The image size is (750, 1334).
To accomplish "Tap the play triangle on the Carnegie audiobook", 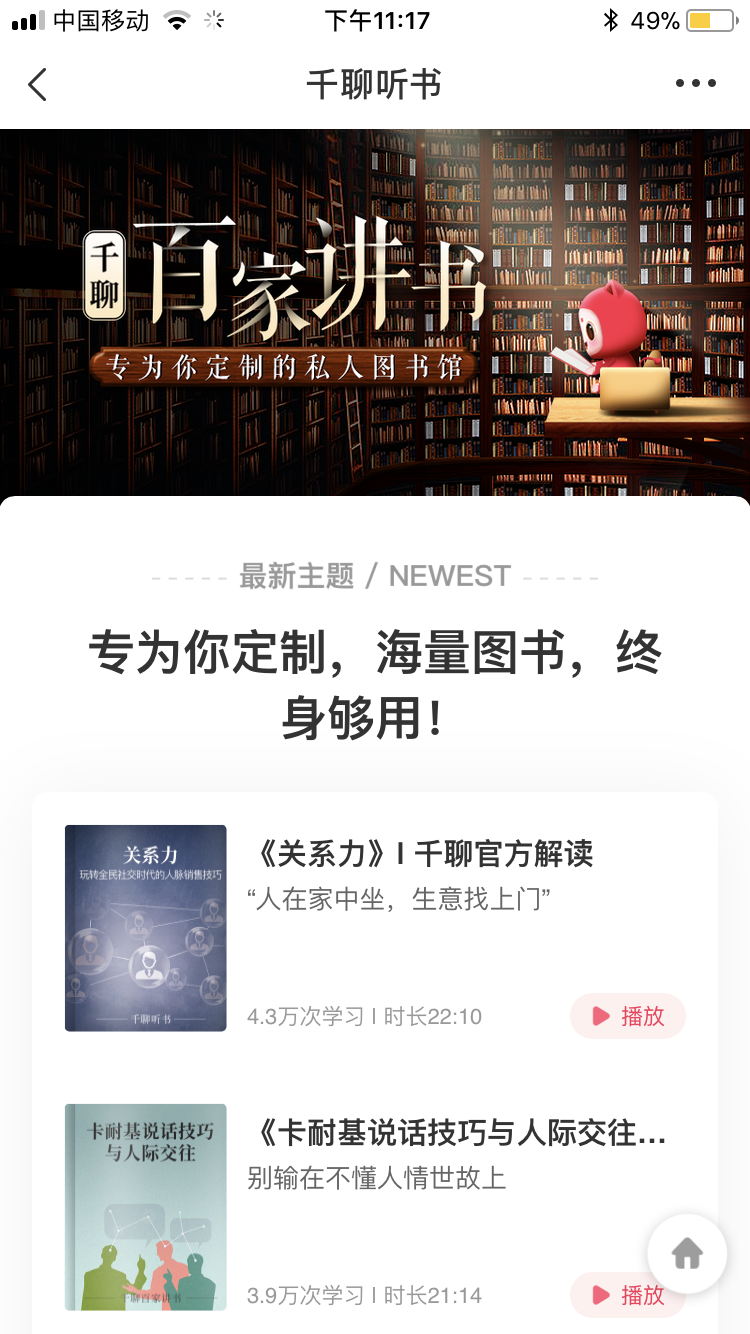I will pyautogui.click(x=600, y=1295).
